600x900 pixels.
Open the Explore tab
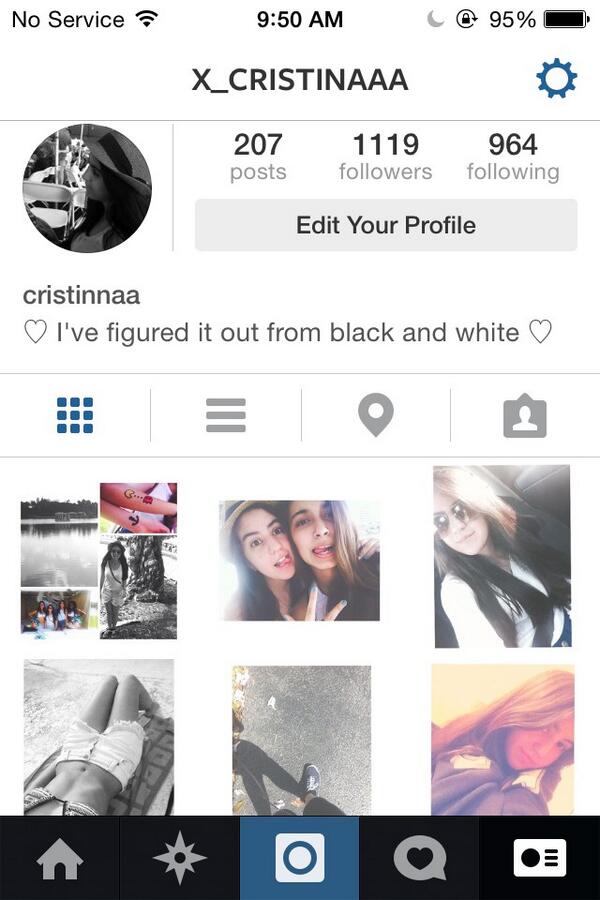[x=180, y=858]
